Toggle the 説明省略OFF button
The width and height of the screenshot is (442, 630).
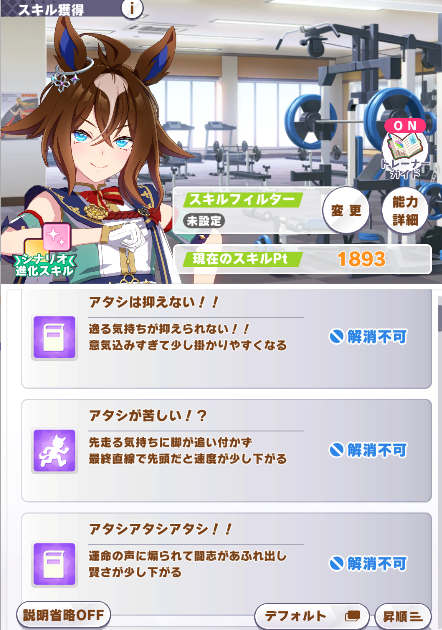click(x=63, y=615)
